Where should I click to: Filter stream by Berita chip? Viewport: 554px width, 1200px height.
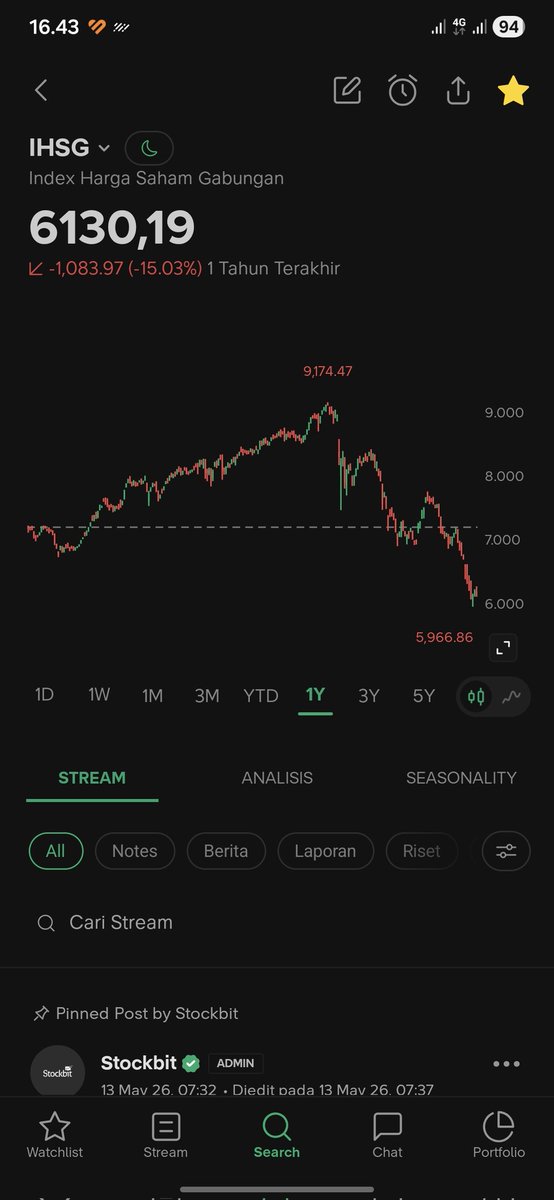226,851
